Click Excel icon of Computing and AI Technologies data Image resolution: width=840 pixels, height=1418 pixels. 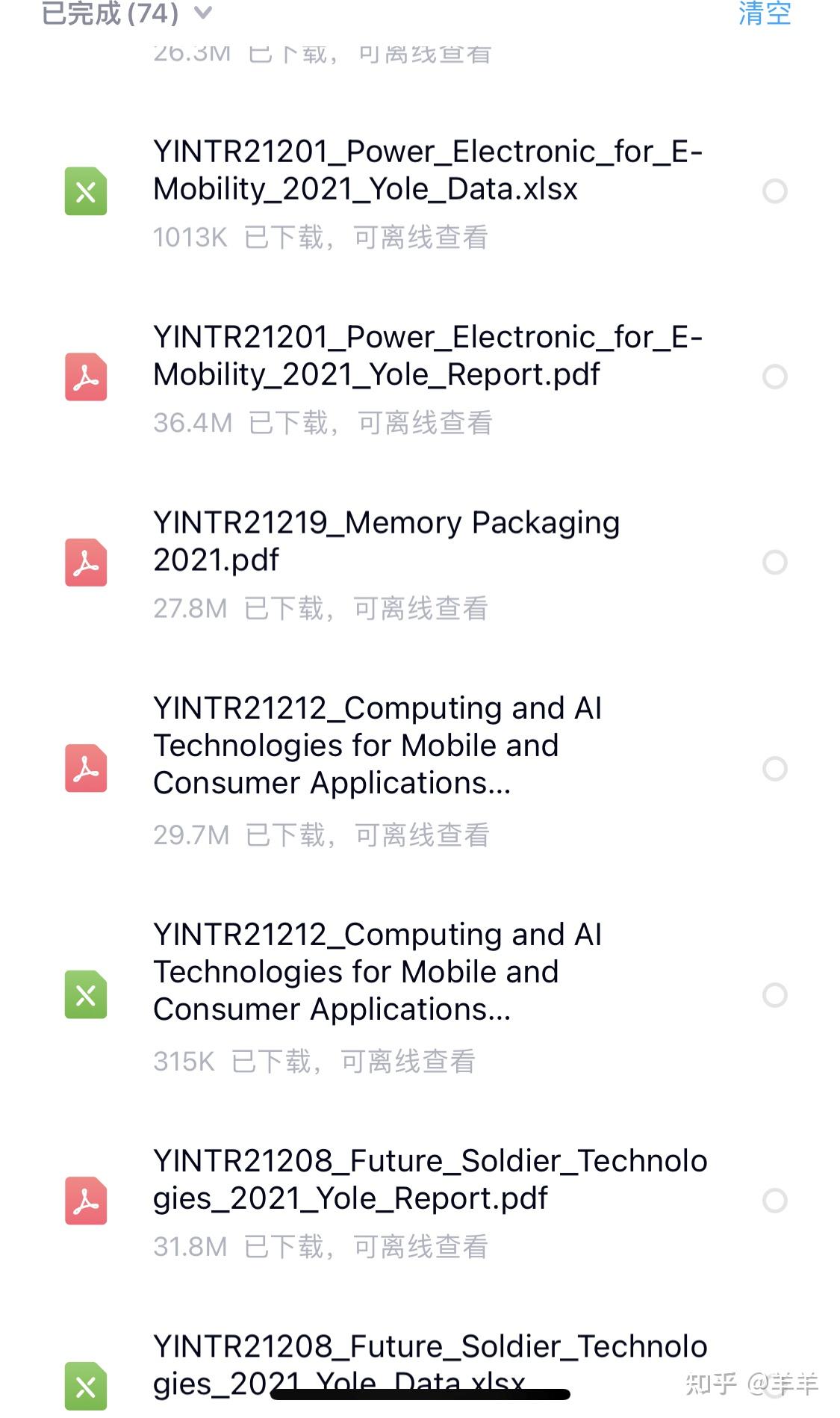click(86, 994)
